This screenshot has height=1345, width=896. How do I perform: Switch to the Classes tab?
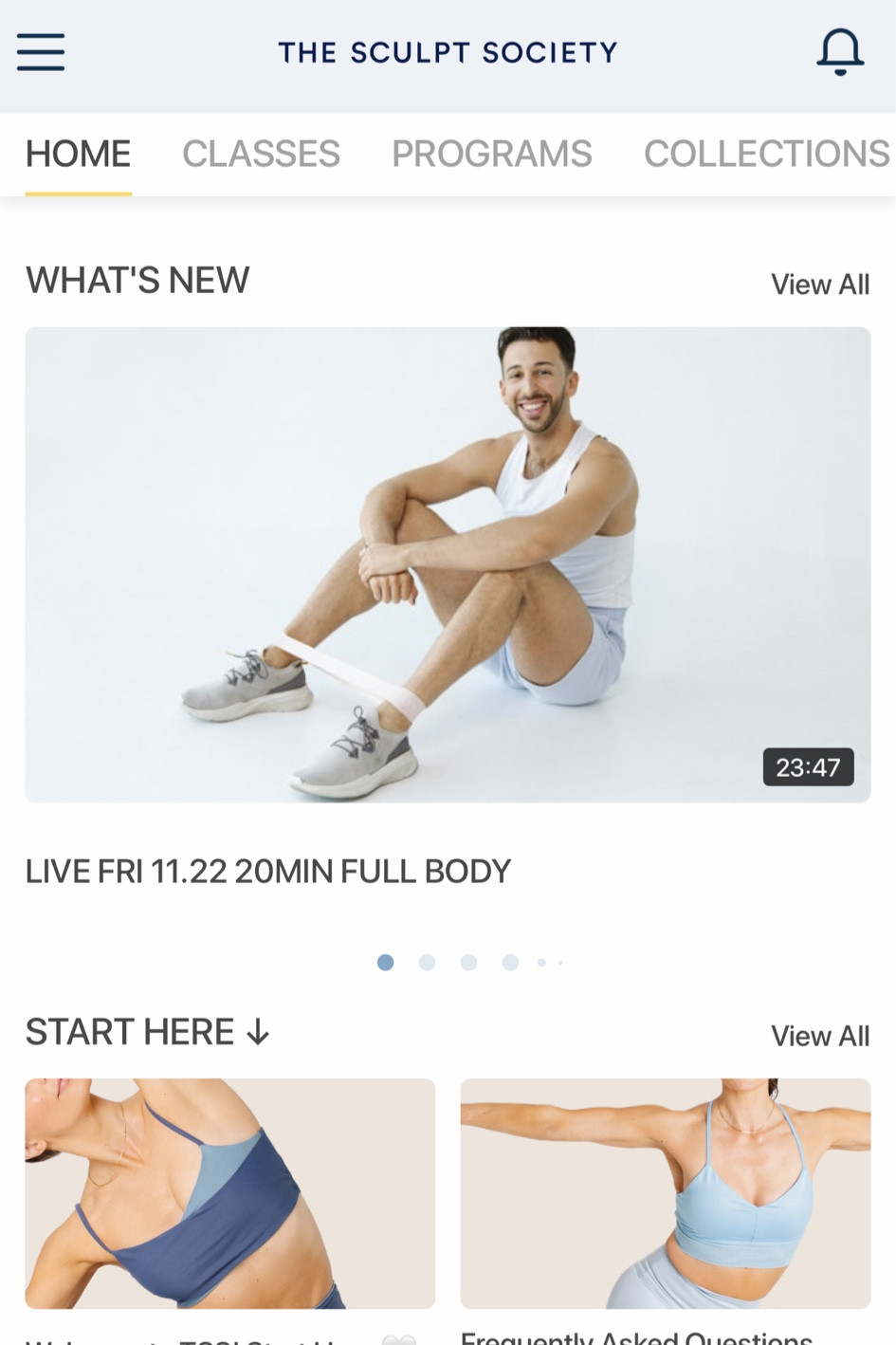(x=261, y=154)
